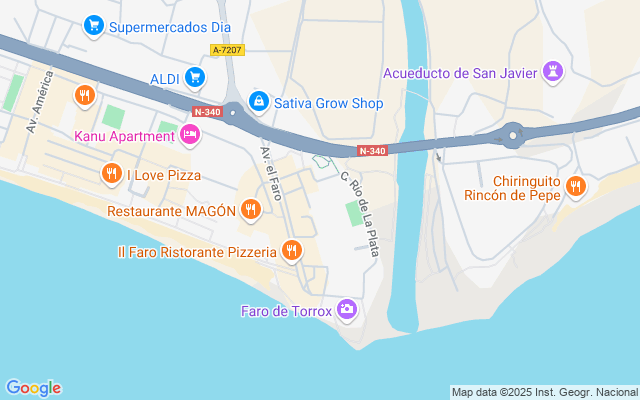Open the Google logo link
The image size is (640, 400).
pos(33,388)
